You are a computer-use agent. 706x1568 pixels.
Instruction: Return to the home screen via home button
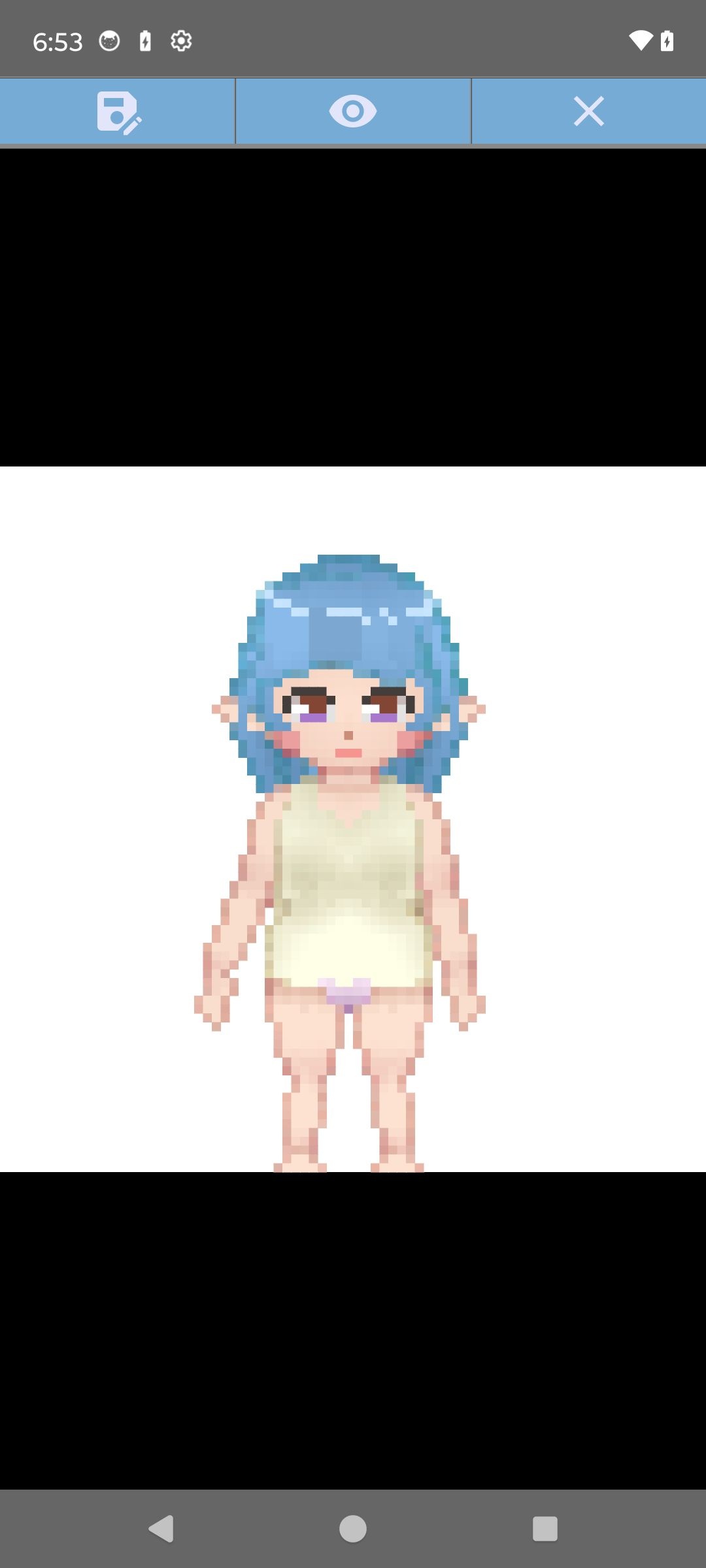pos(353,1528)
